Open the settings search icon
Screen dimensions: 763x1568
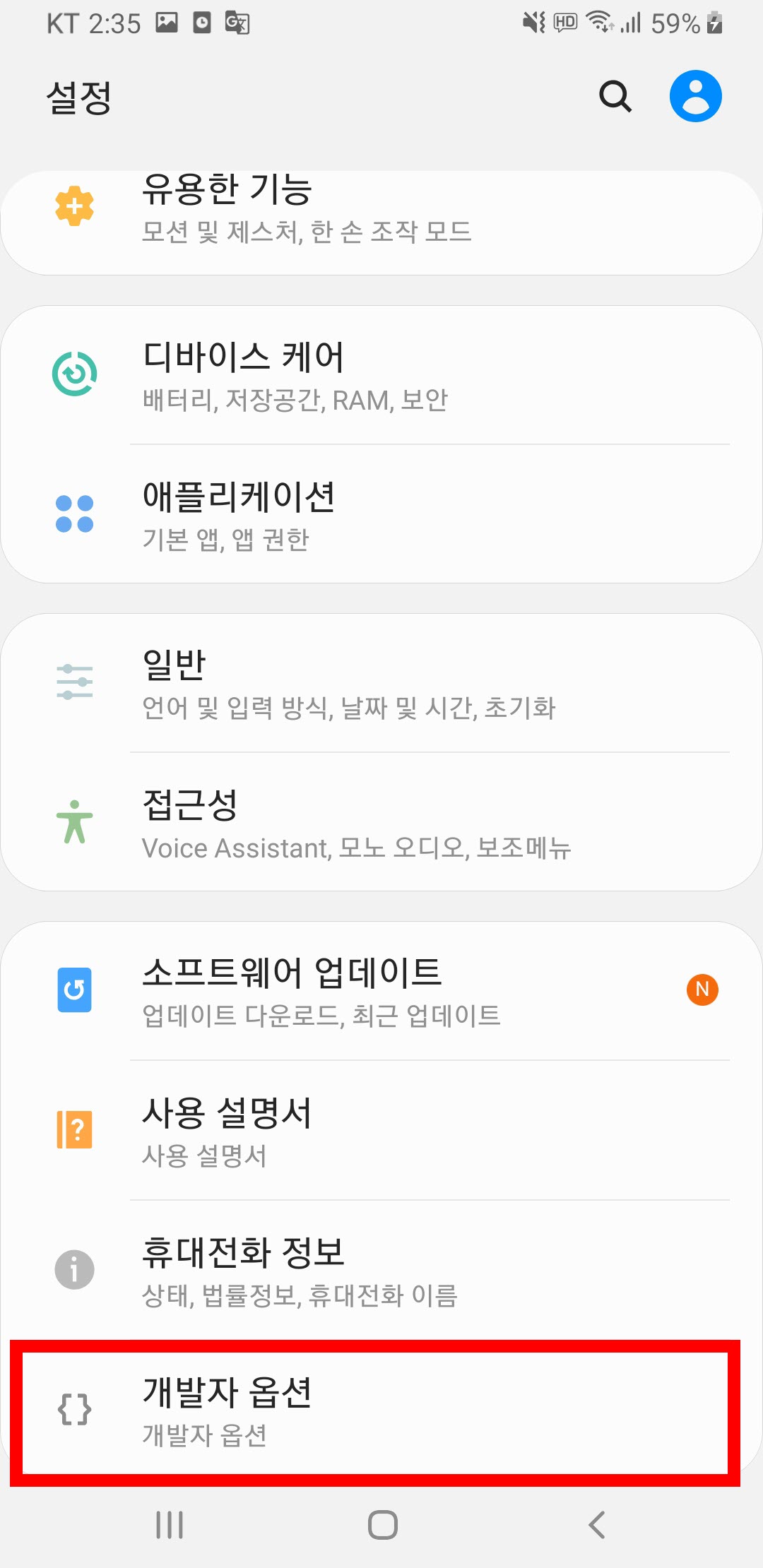615,96
